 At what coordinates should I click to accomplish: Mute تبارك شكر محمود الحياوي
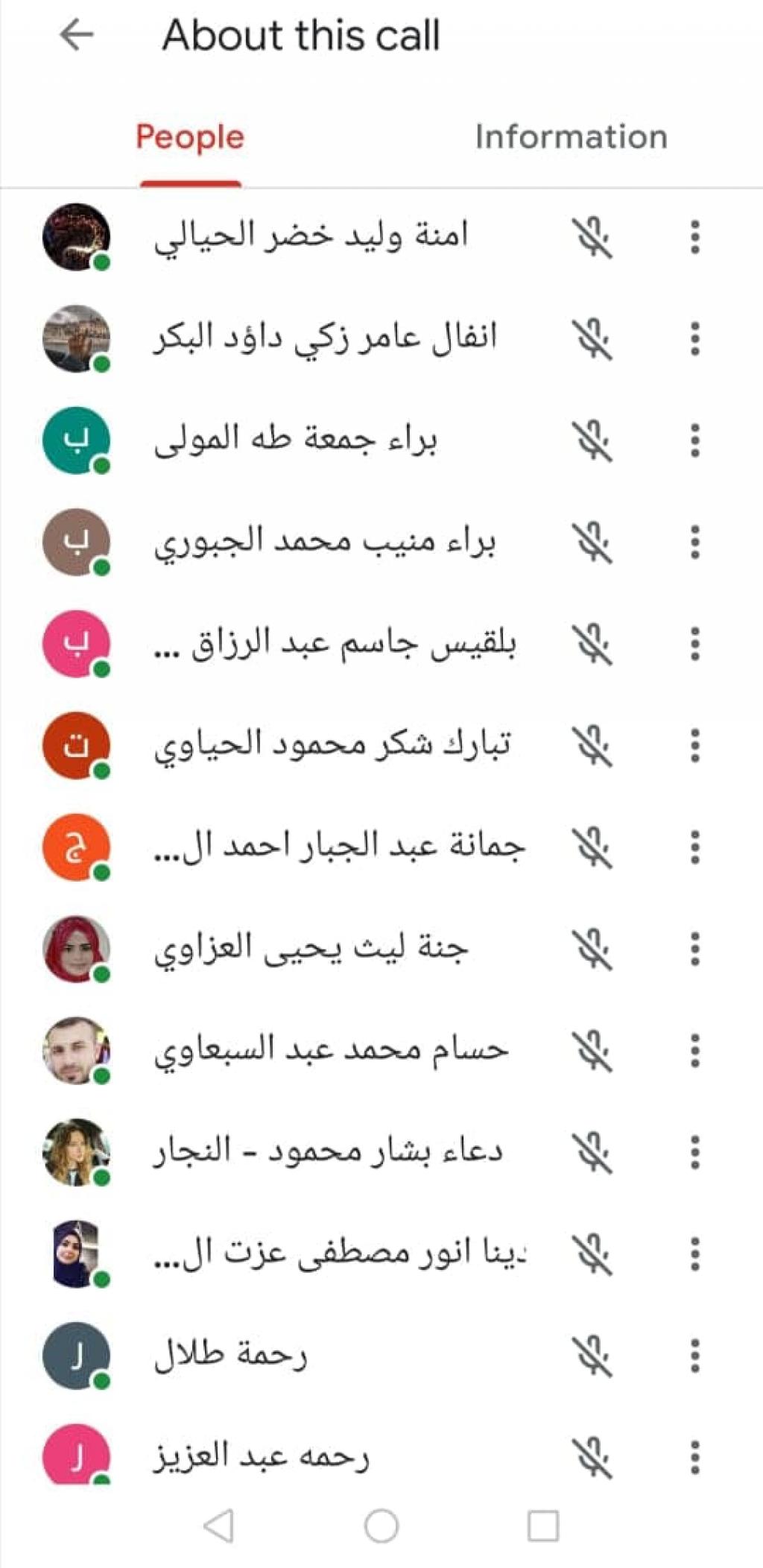pos(592,745)
